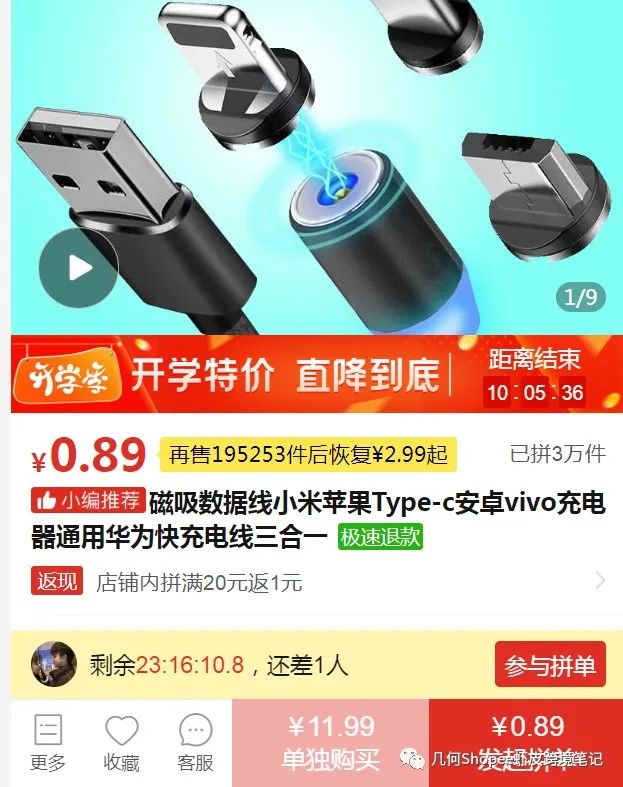Join the group order via 参与拼单
This screenshot has width=623, height=787.
coord(549,665)
